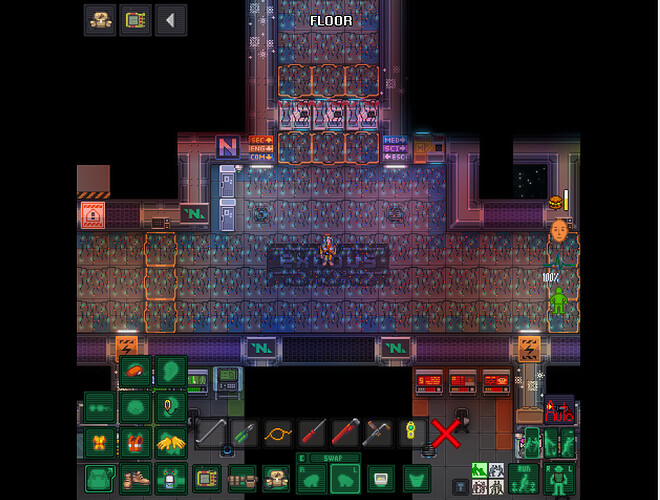Collapse the top panel with left arrow
The height and width of the screenshot is (500, 660).
(x=169, y=19)
